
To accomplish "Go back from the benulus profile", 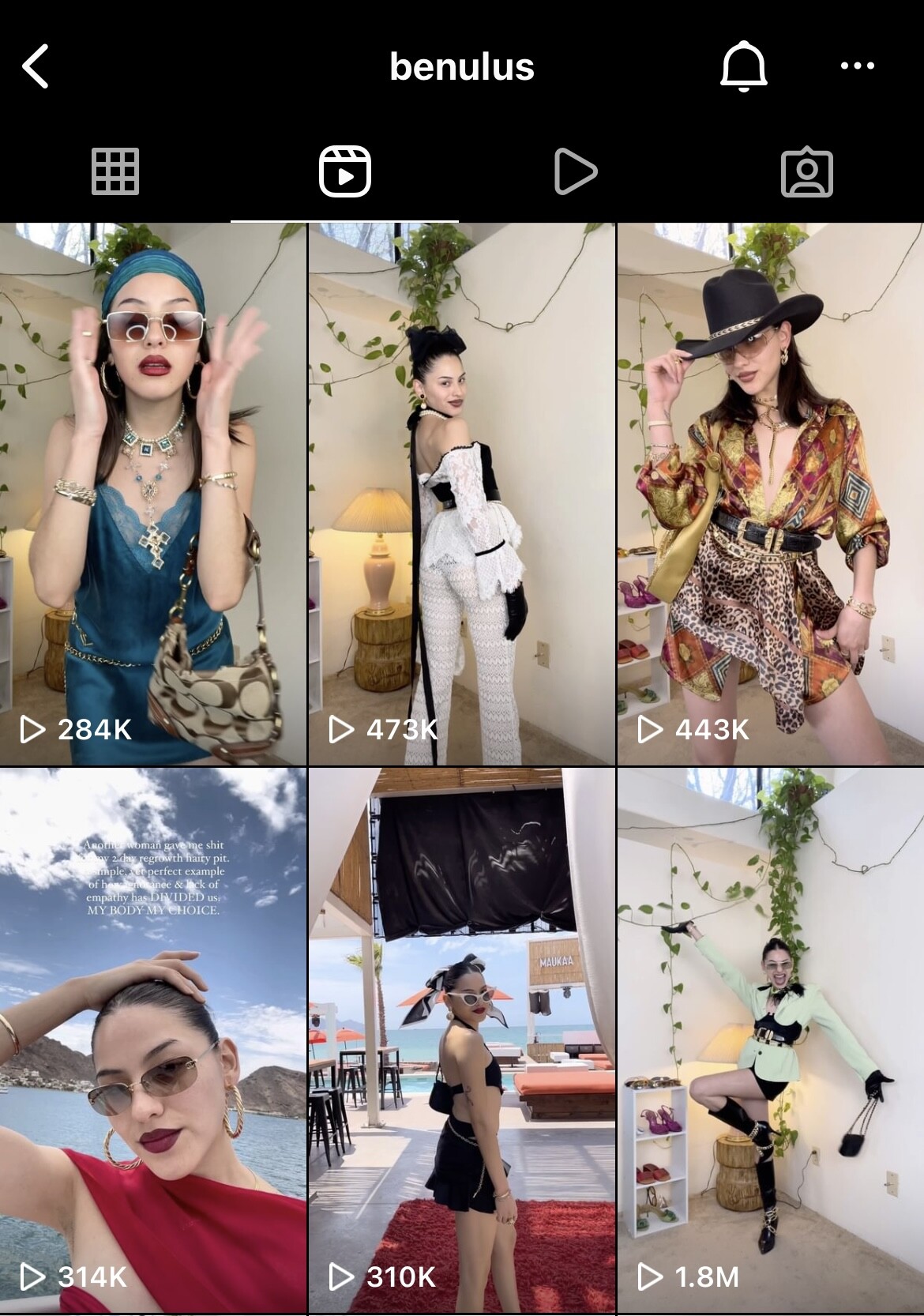I will click(36, 66).
